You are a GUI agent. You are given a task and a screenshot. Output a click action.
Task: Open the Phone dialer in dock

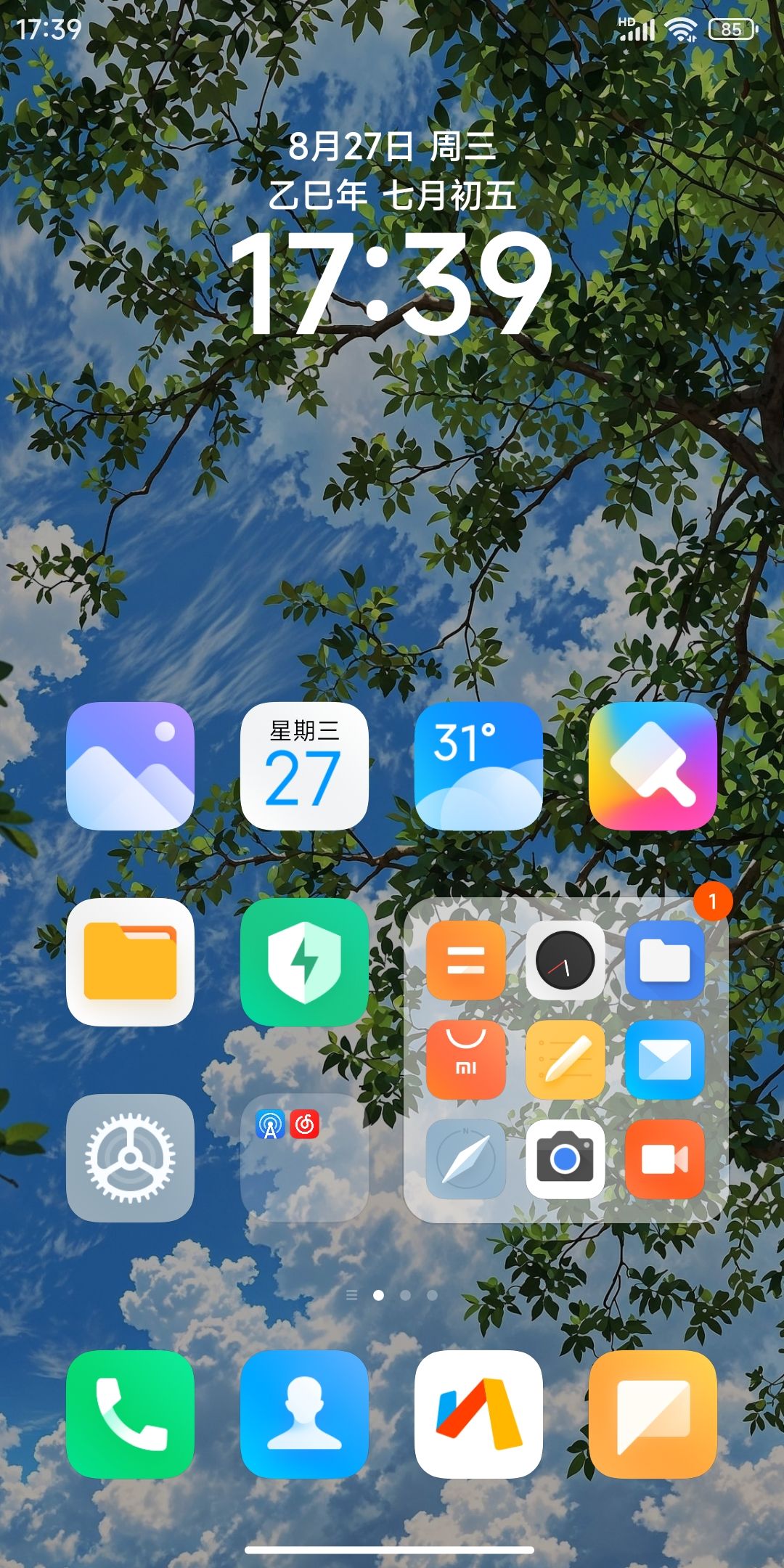pyautogui.click(x=130, y=1413)
